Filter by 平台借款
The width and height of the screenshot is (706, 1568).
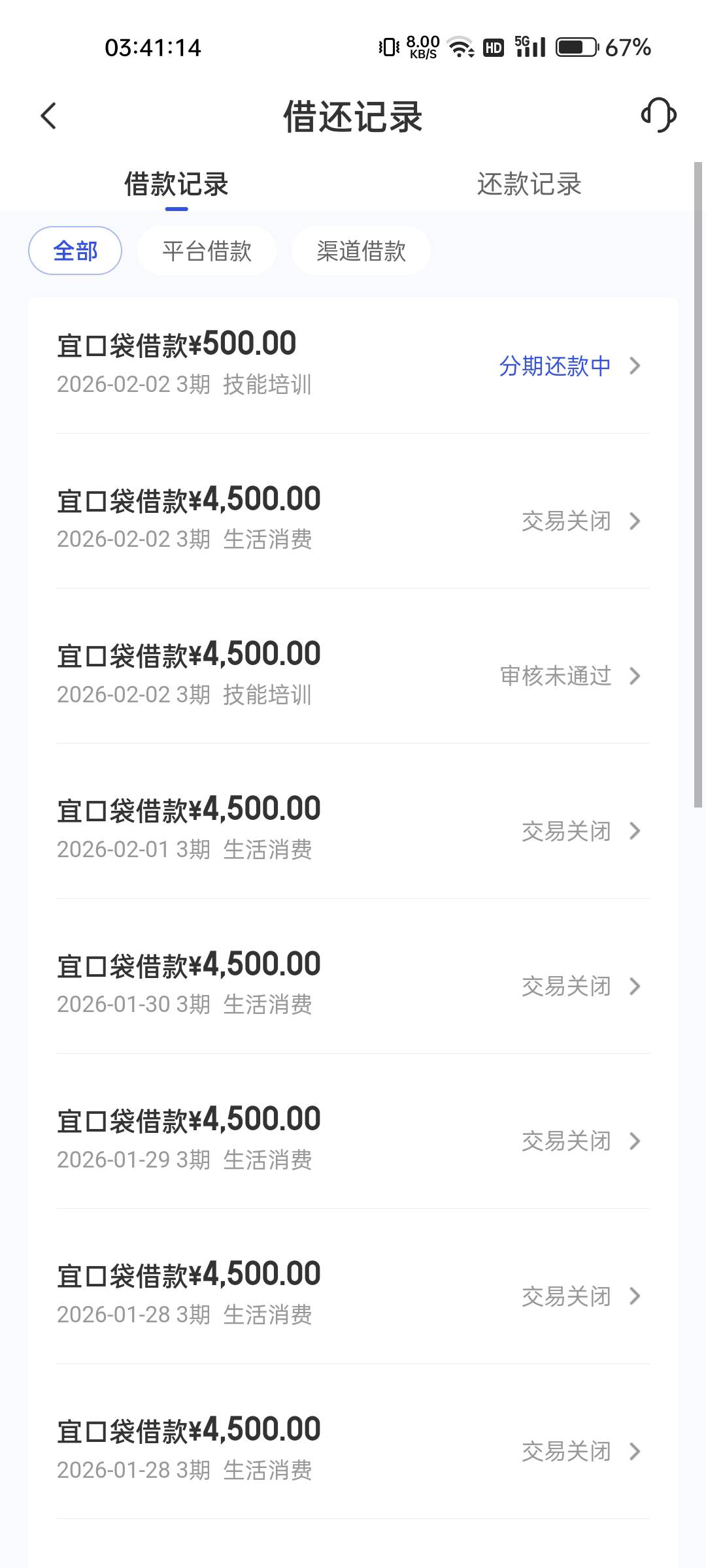click(x=207, y=251)
